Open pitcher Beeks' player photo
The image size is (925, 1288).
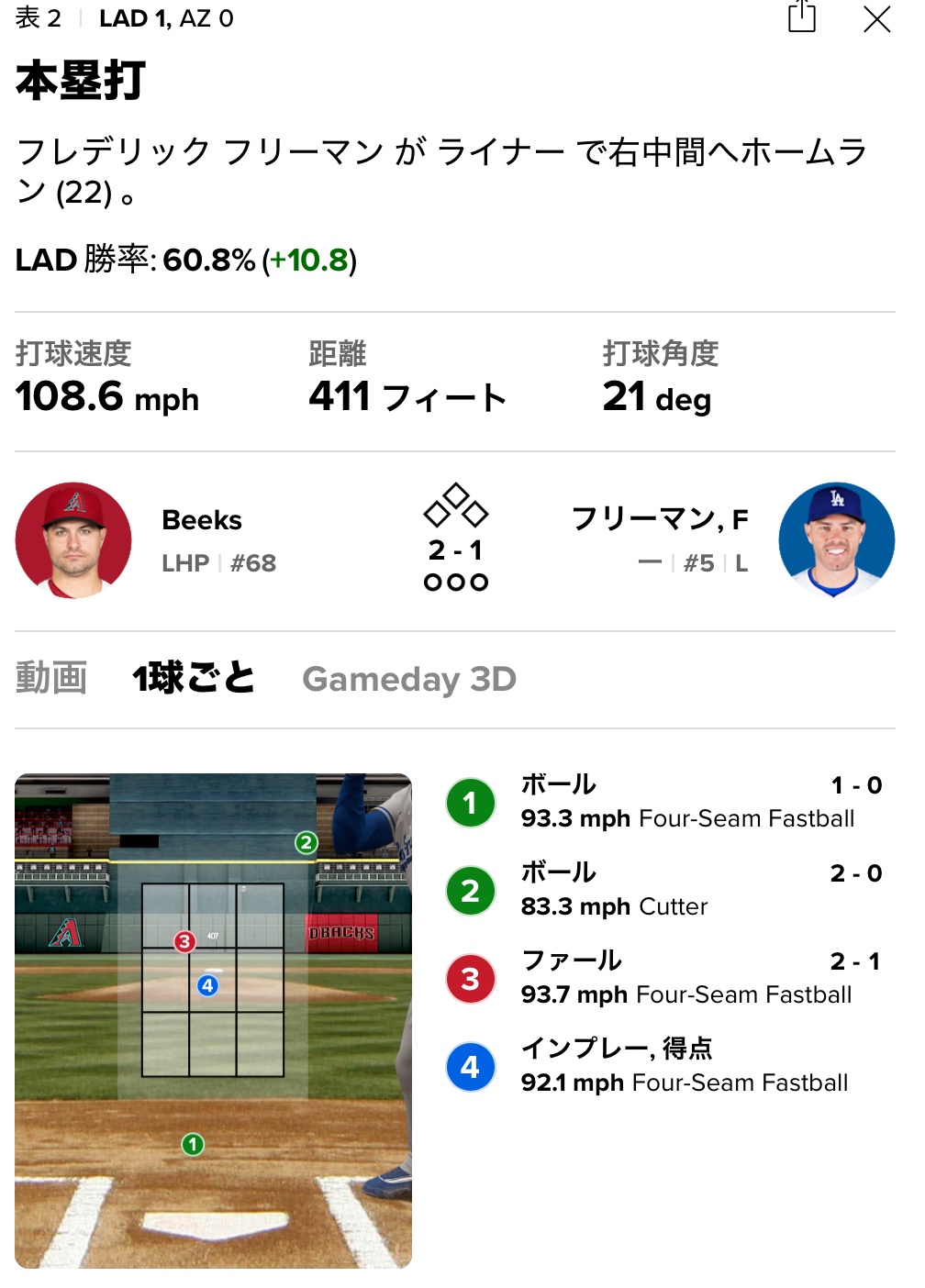coord(73,540)
